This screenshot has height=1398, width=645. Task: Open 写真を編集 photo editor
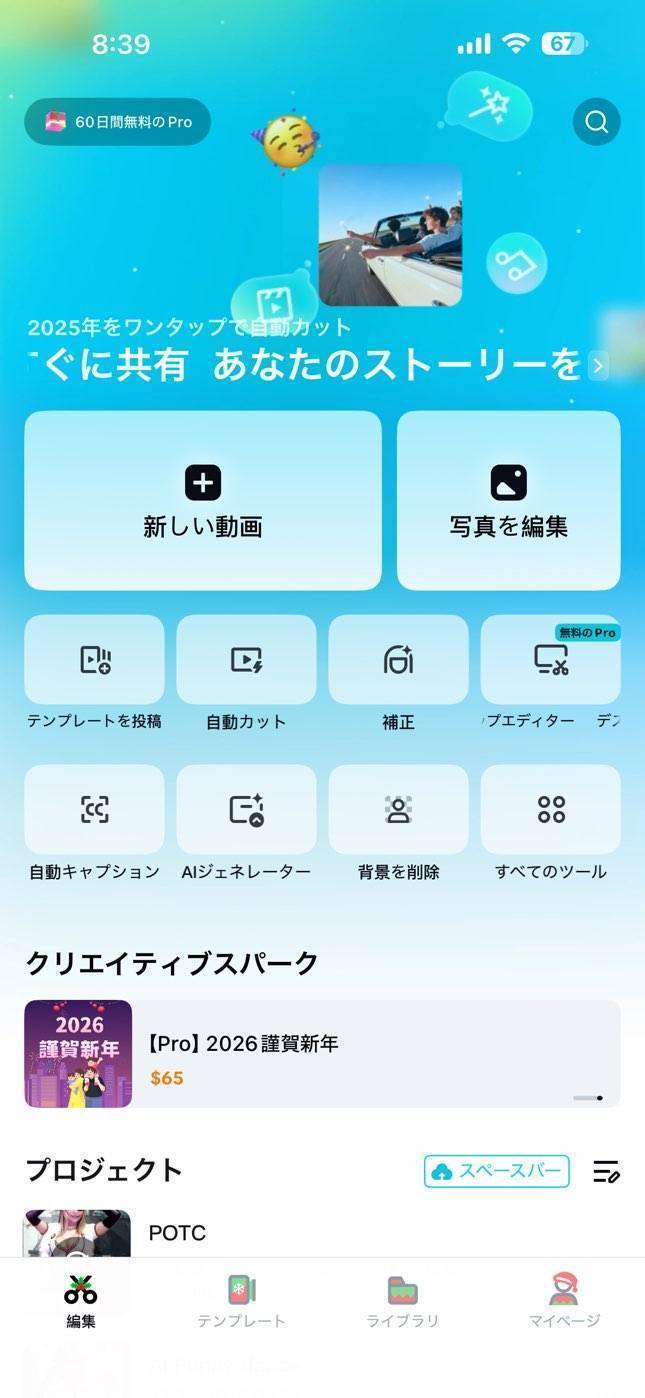508,500
